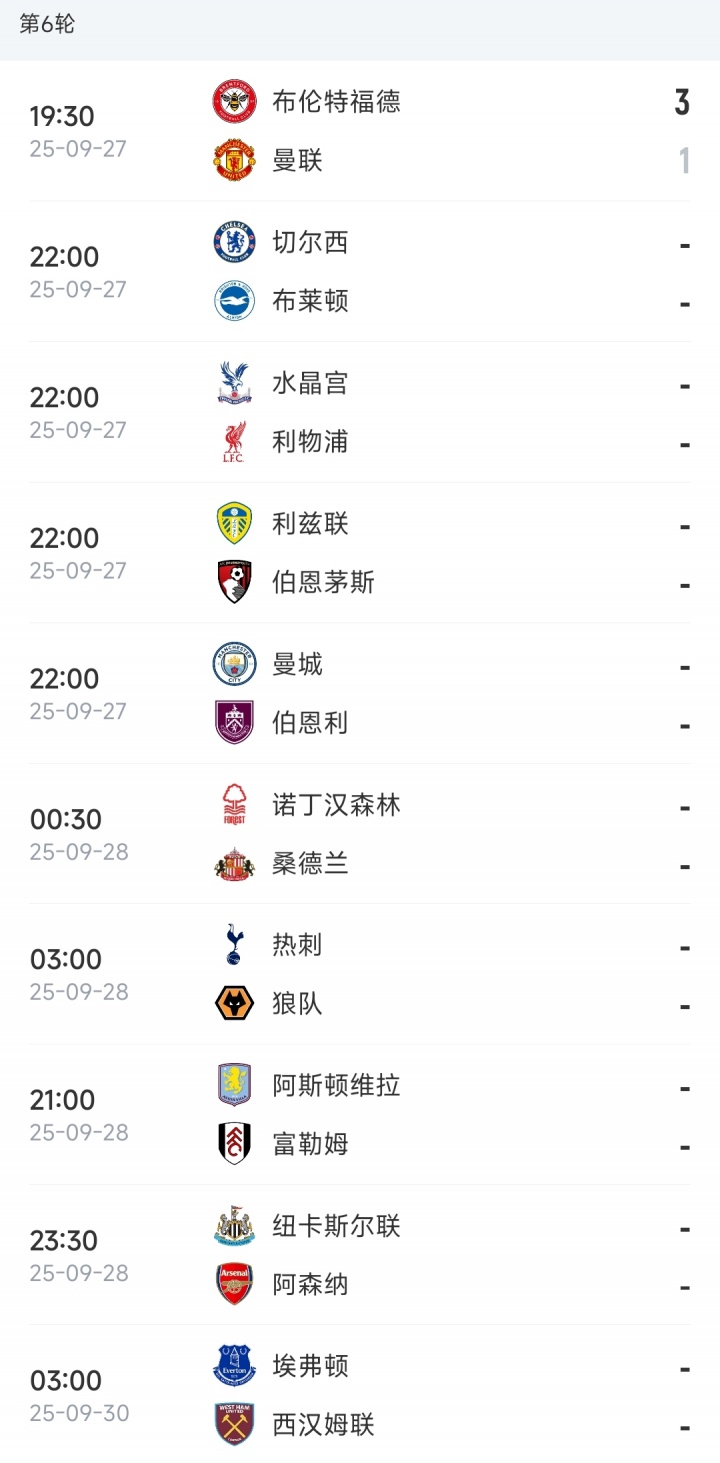Image resolution: width=720 pixels, height=1463 pixels.
Task: Select the 阿斯顿维拉 vs 富勒姆 fixture
Action: 360,1115
